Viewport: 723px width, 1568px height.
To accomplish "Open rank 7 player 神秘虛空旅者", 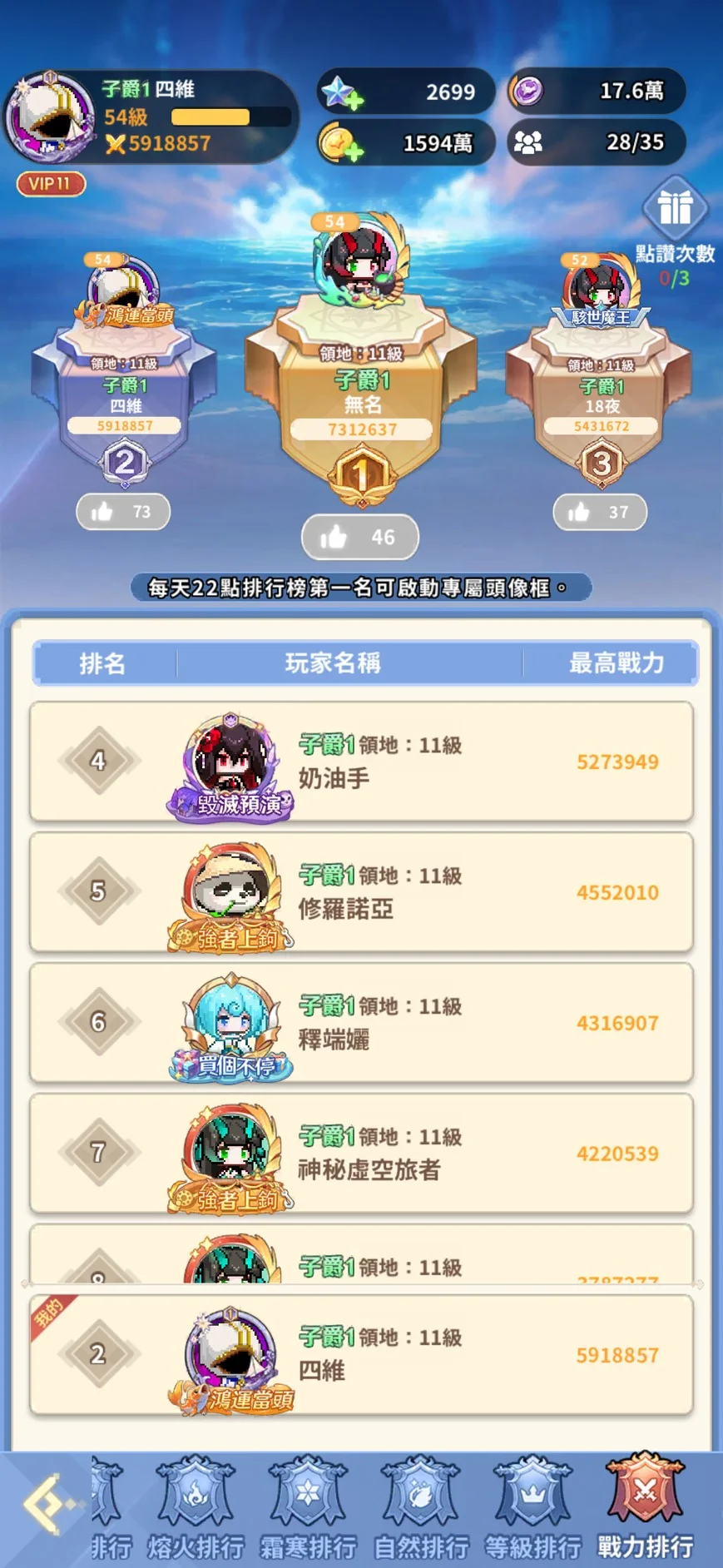I will click(361, 1154).
